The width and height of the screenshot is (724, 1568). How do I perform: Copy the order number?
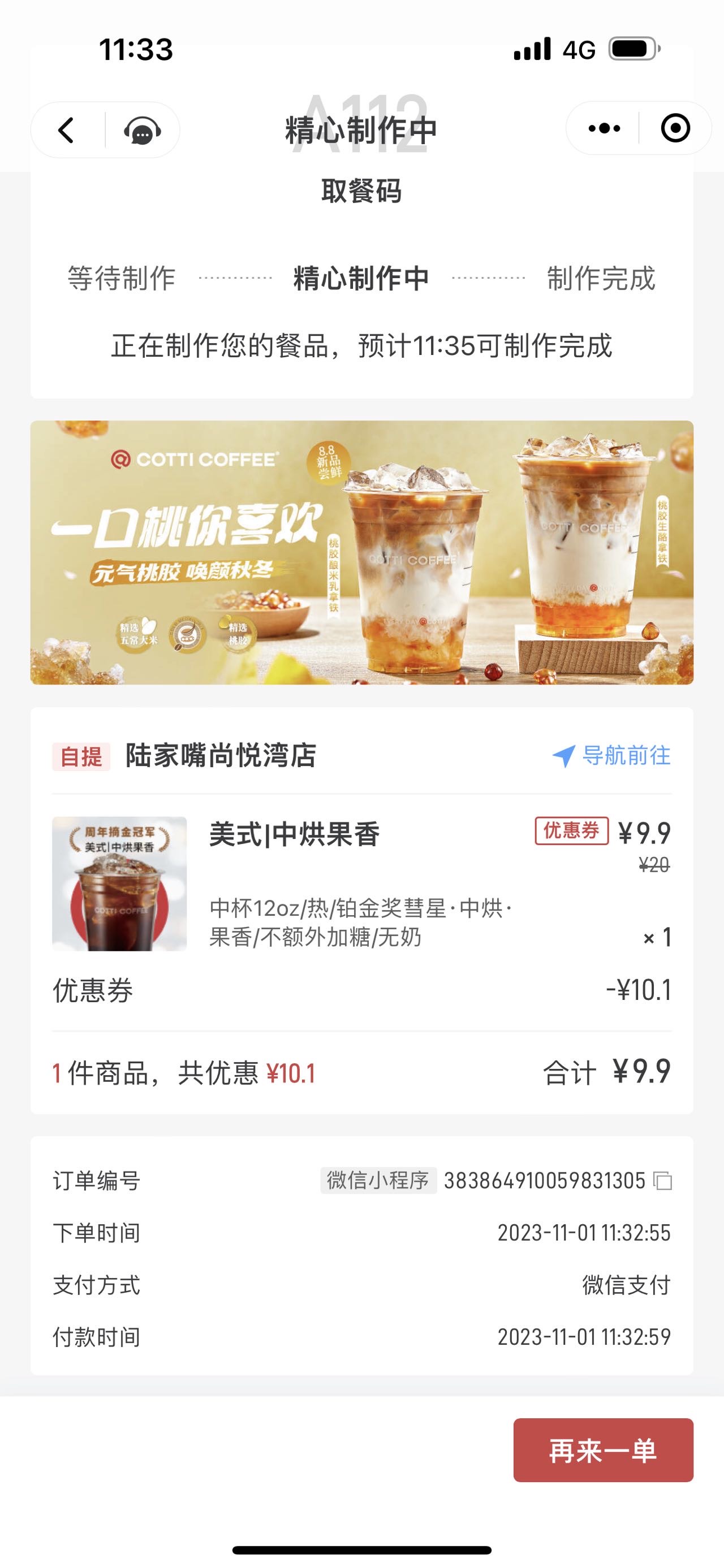tap(662, 1180)
